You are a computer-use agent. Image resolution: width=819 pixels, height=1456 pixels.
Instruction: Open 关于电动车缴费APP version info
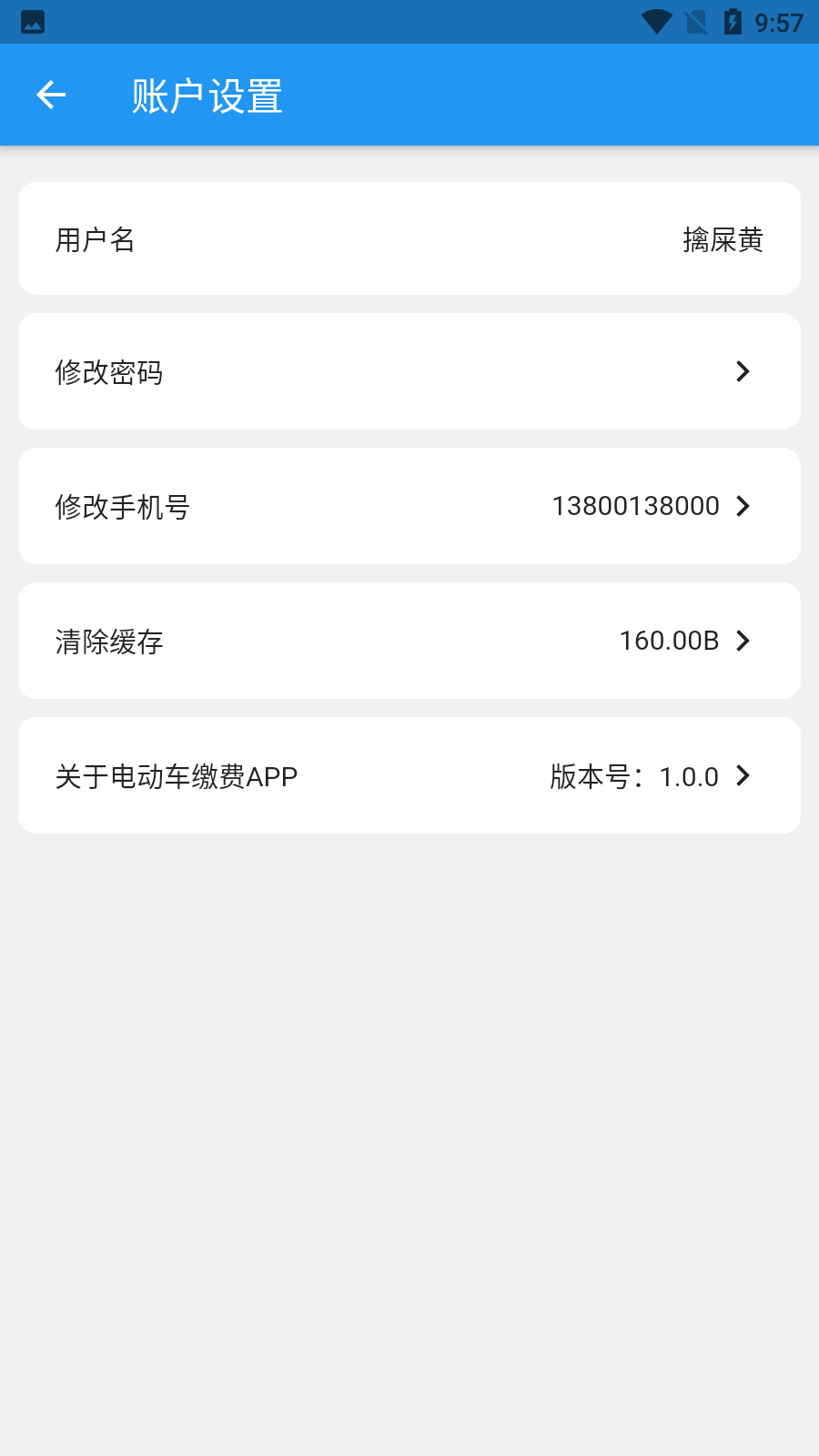(x=409, y=775)
